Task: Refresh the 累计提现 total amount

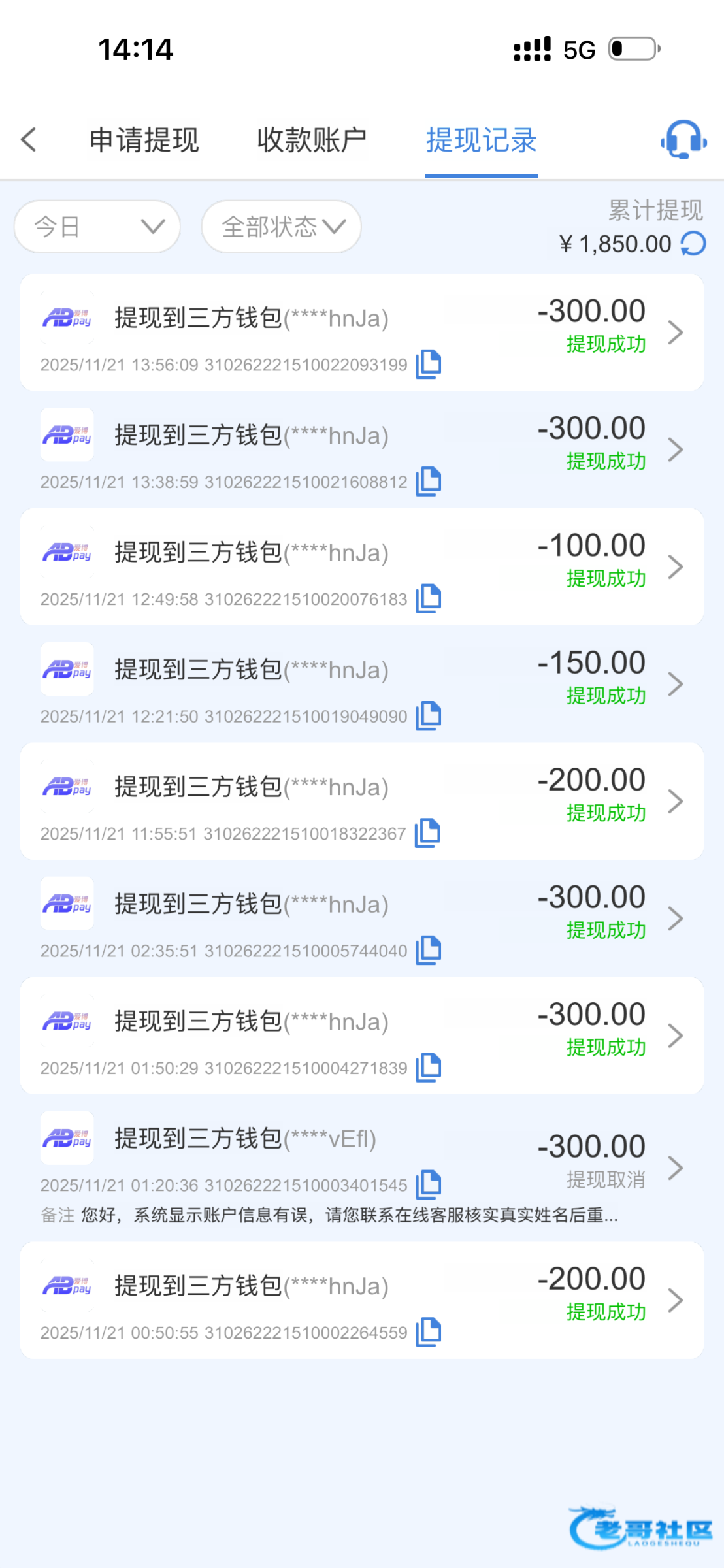Action: pos(693,244)
